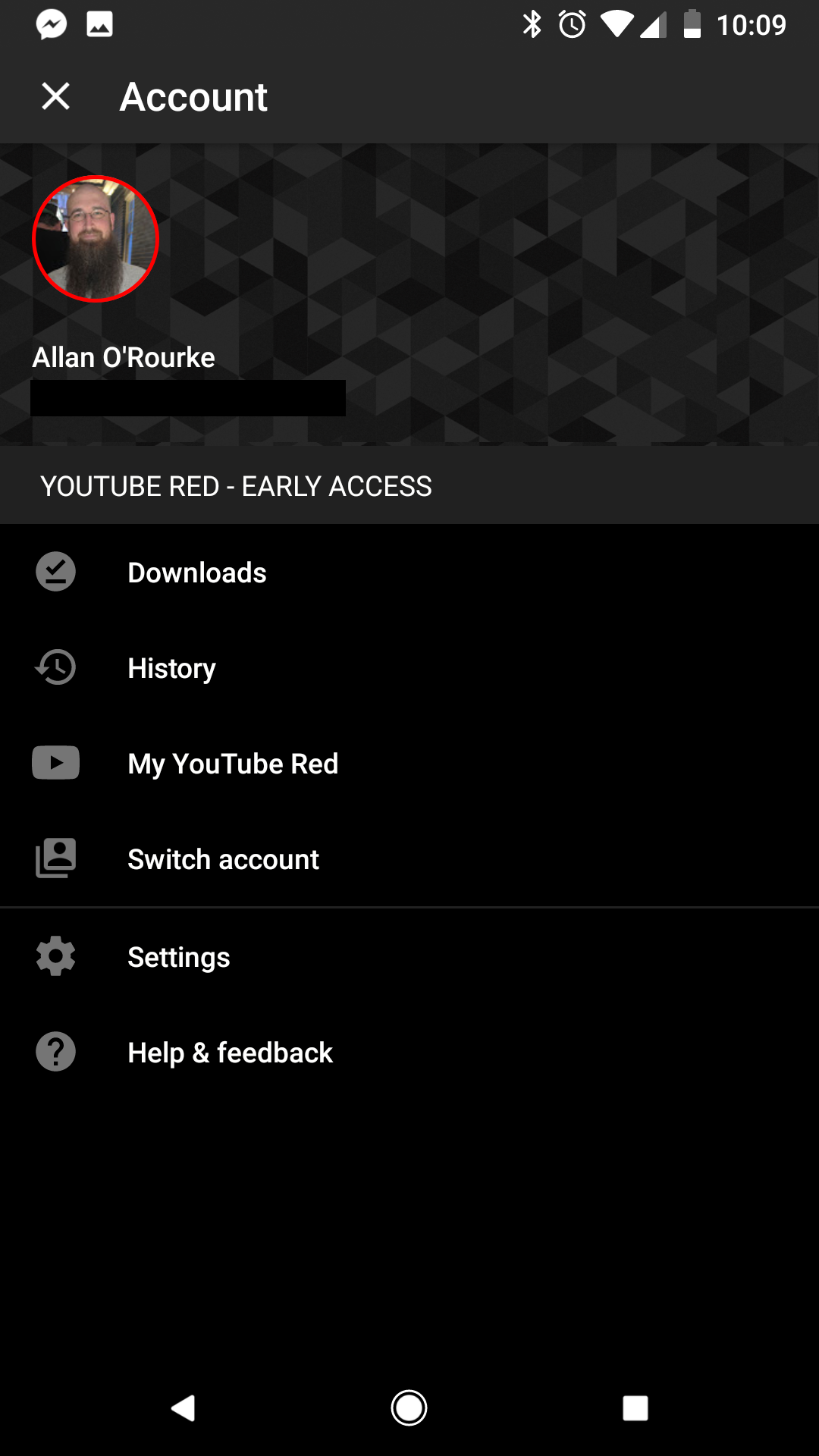Tap the system back button
Viewport: 819px width, 1456px height.
[183, 1408]
